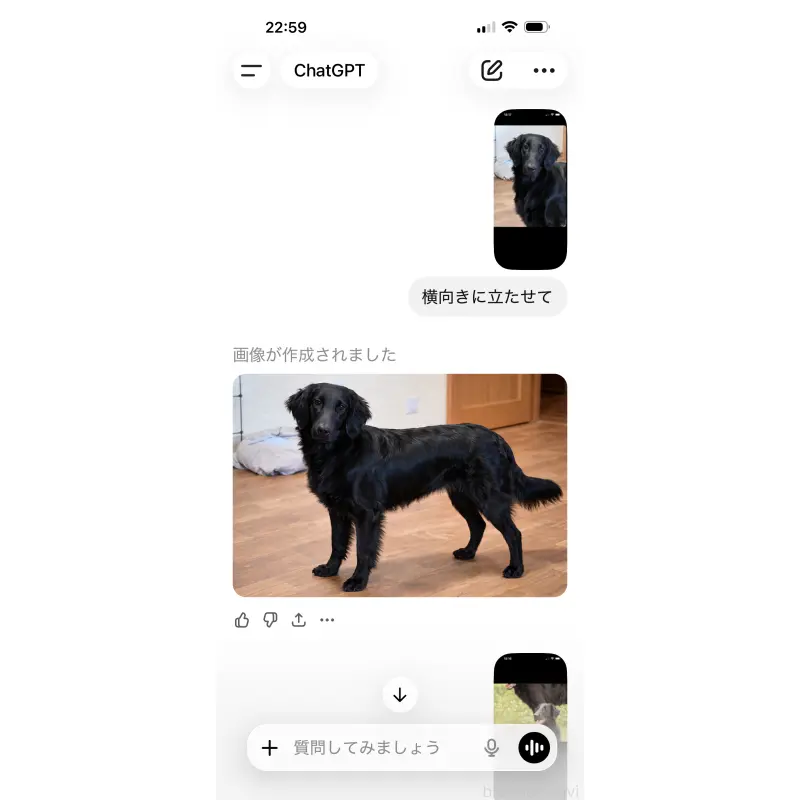Launch voice conversation mode
The height and width of the screenshot is (800, 800).
[534, 748]
